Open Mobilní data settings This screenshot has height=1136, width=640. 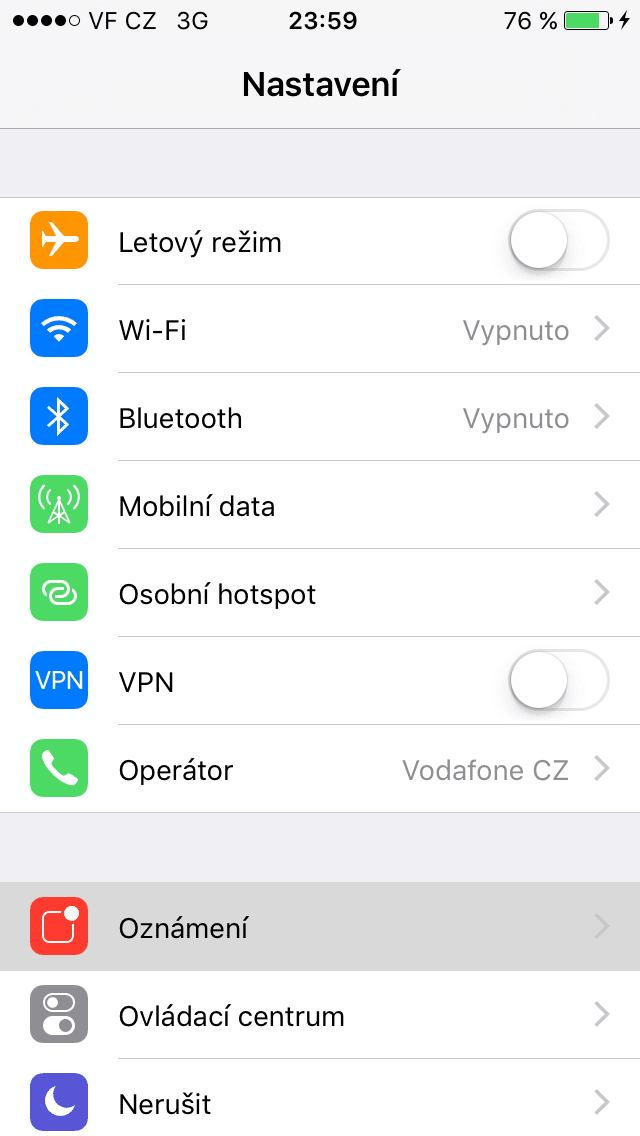tap(320, 505)
